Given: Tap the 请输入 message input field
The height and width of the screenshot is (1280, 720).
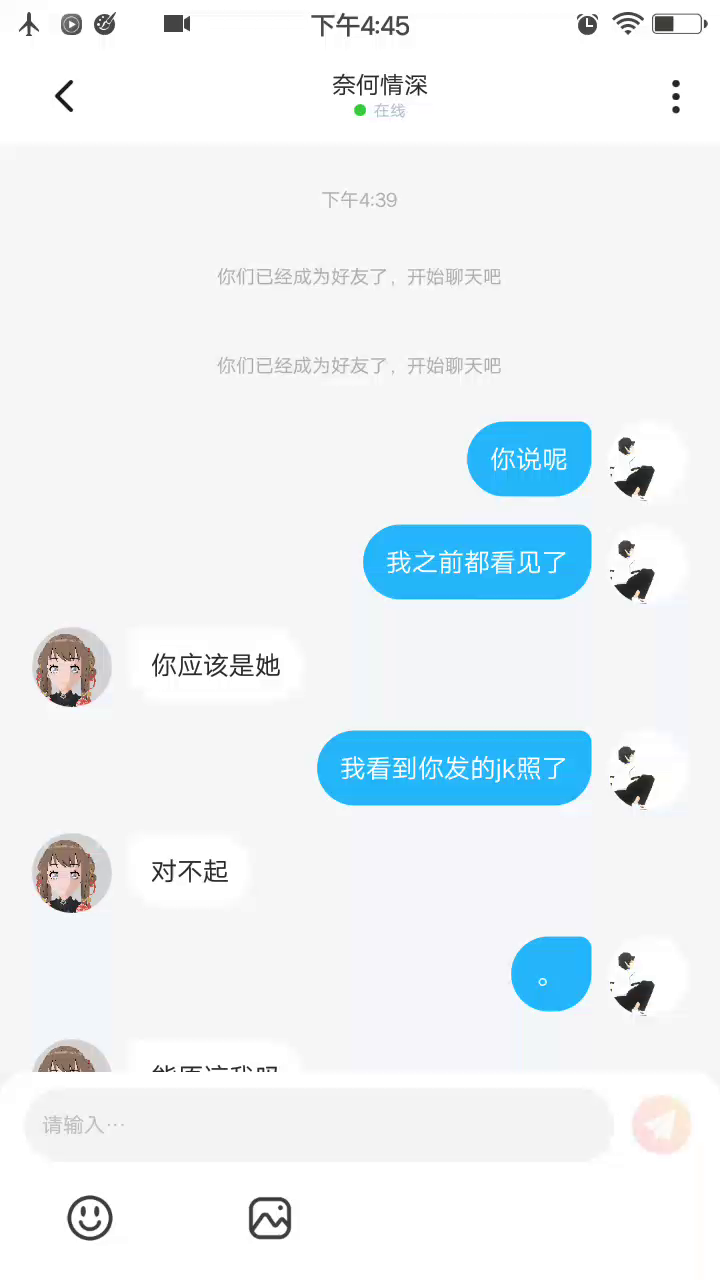Looking at the screenshot, I should point(318,1125).
